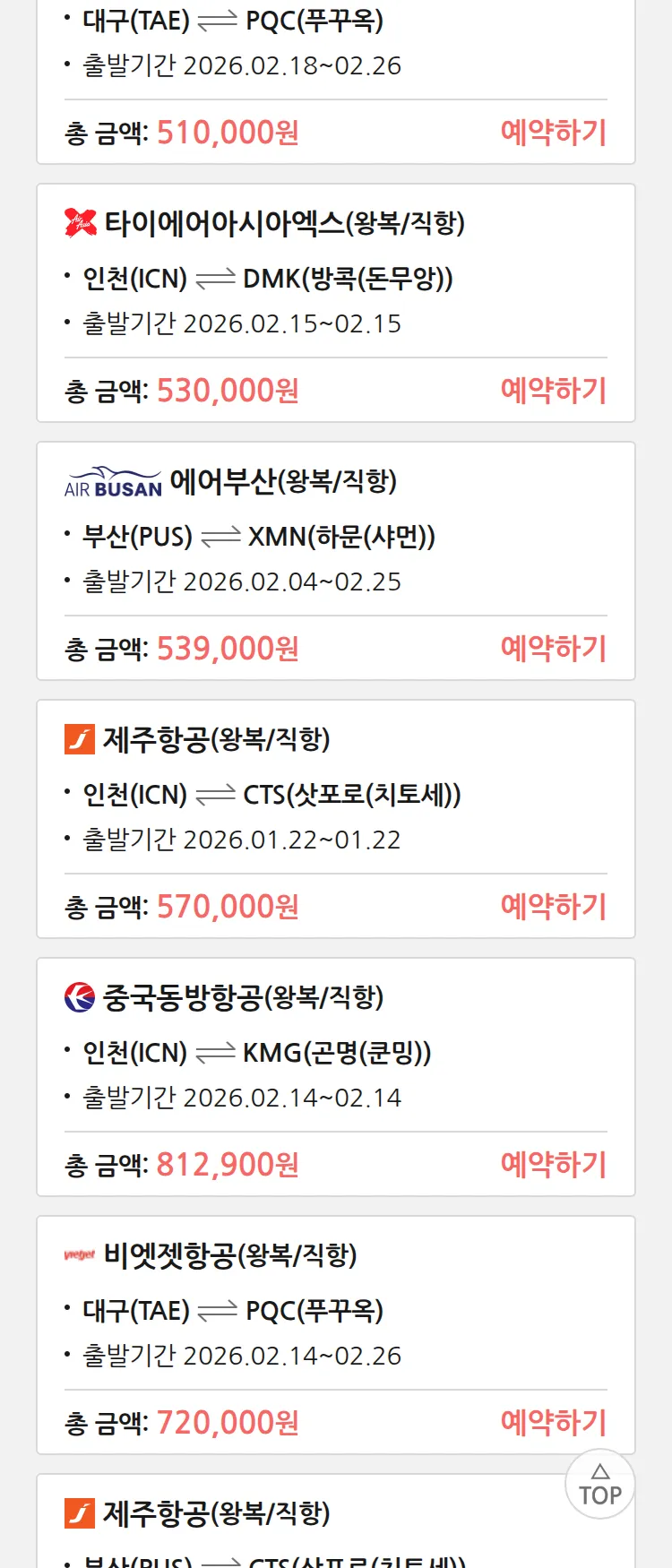Open the 타이에어아시아엑스 DMK flight card
672x1568 pixels.
(335, 278)
